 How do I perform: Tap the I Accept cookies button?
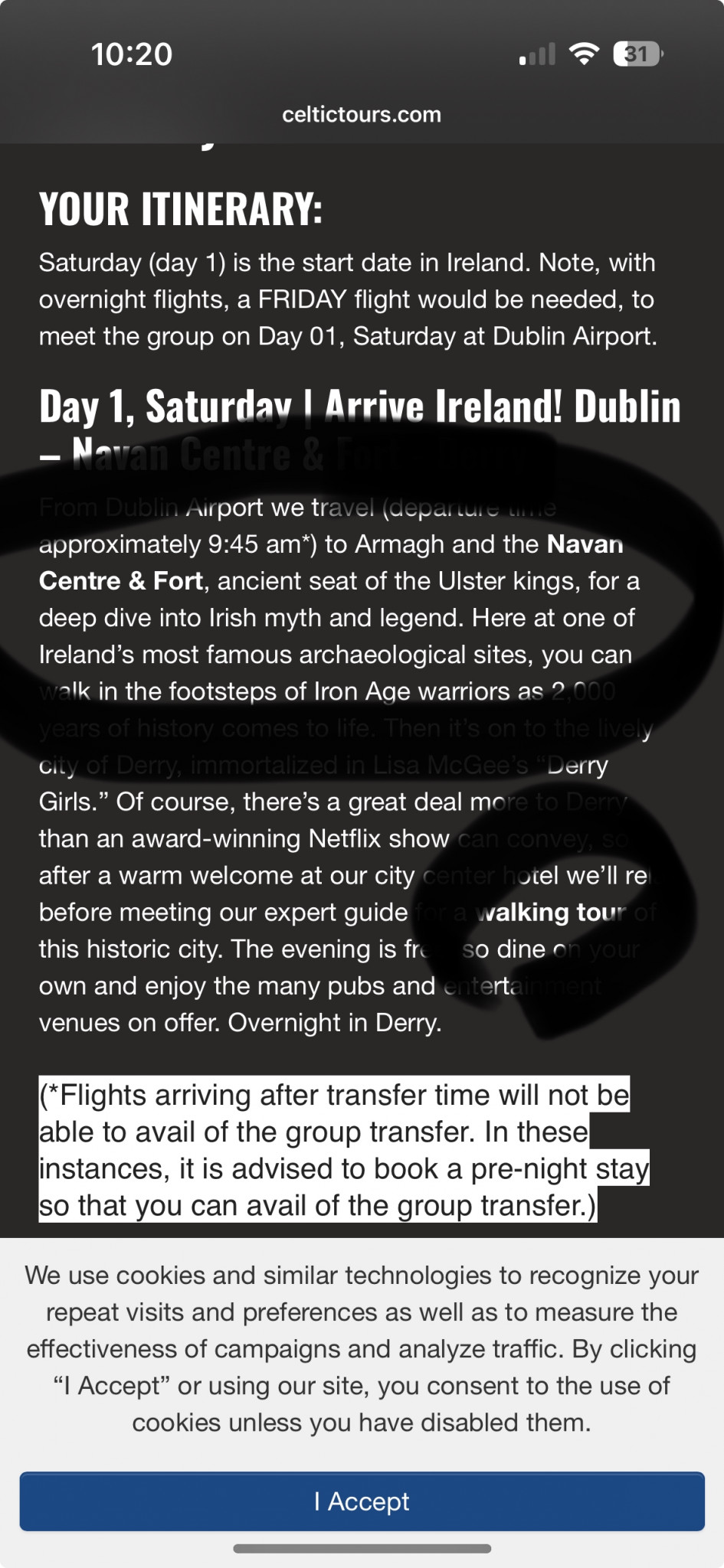pos(362,1501)
